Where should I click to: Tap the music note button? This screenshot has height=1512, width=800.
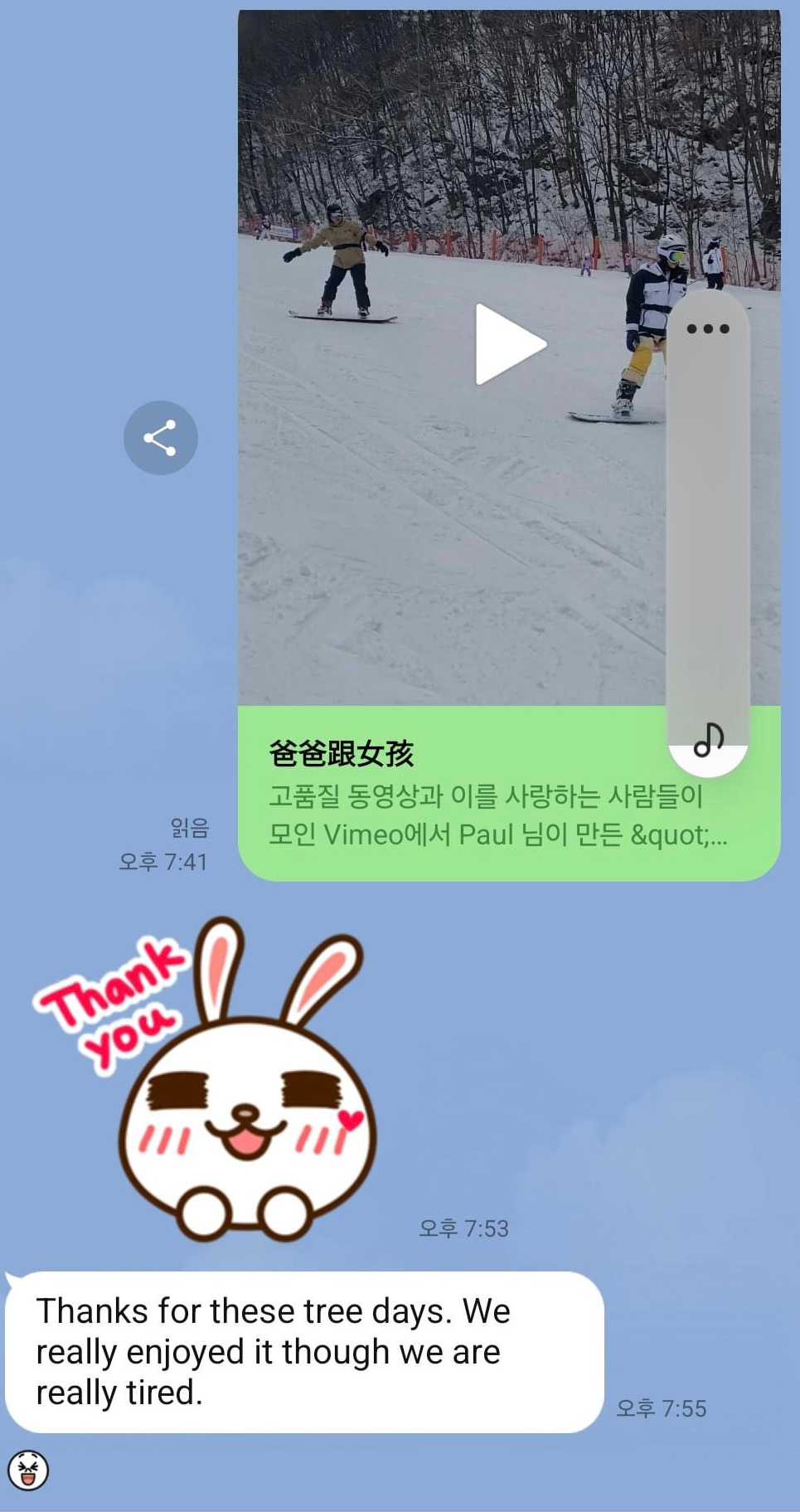708,740
